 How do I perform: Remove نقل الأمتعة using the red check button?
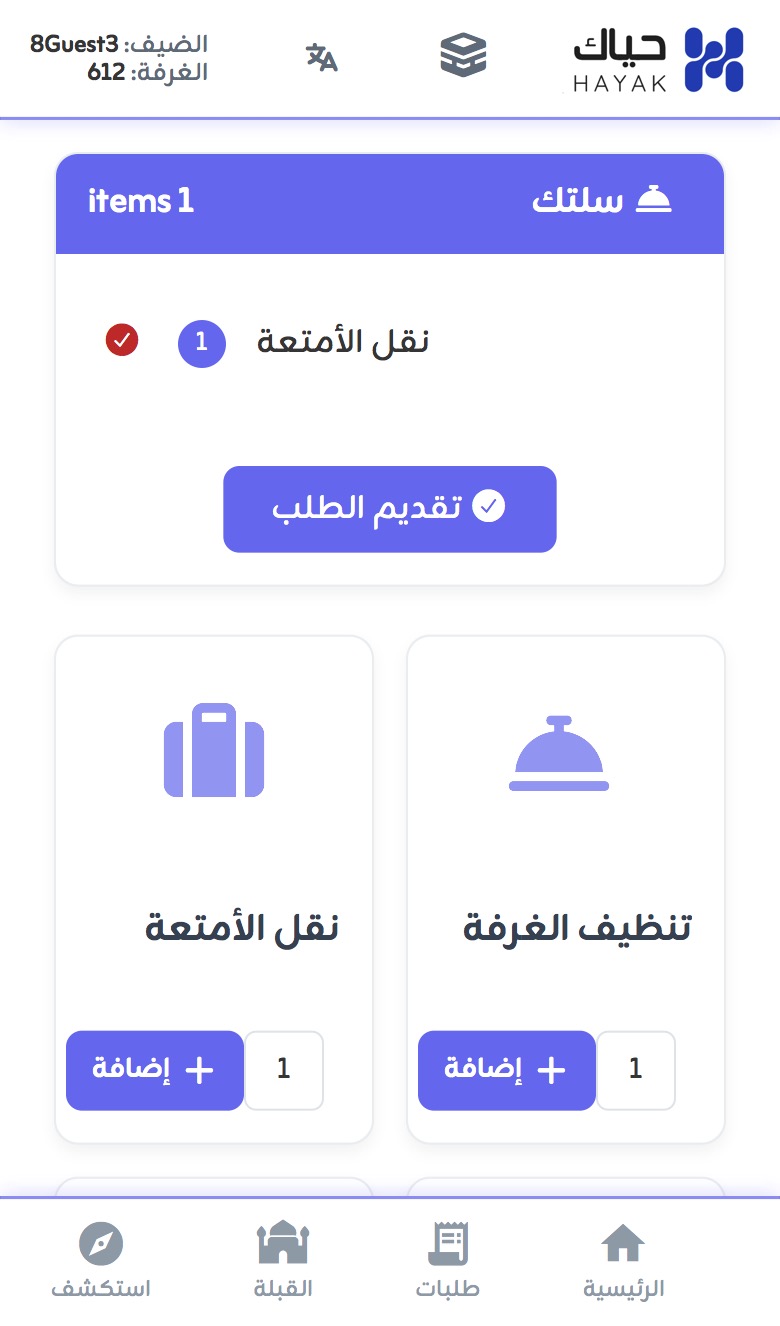pos(122,340)
